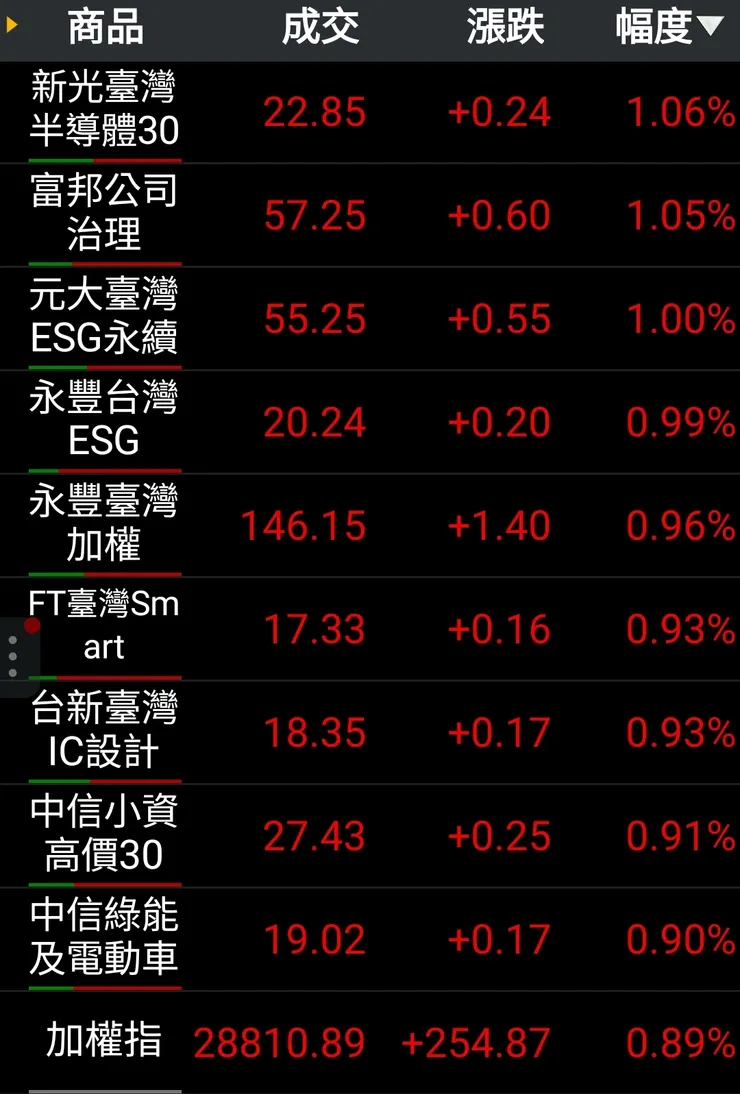
Task: Tap the 商品 column header
Action: 105,28
